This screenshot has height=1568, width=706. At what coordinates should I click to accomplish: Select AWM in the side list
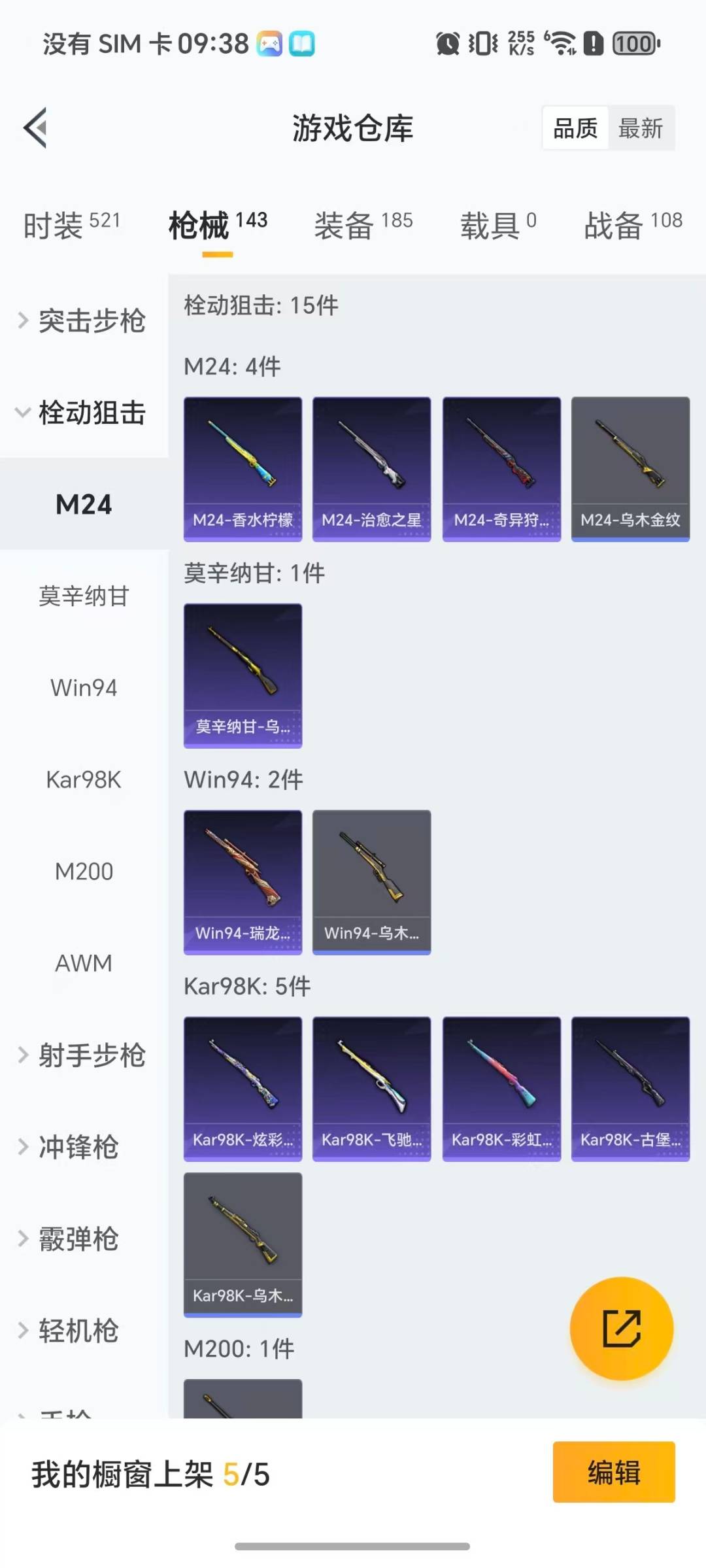click(84, 963)
